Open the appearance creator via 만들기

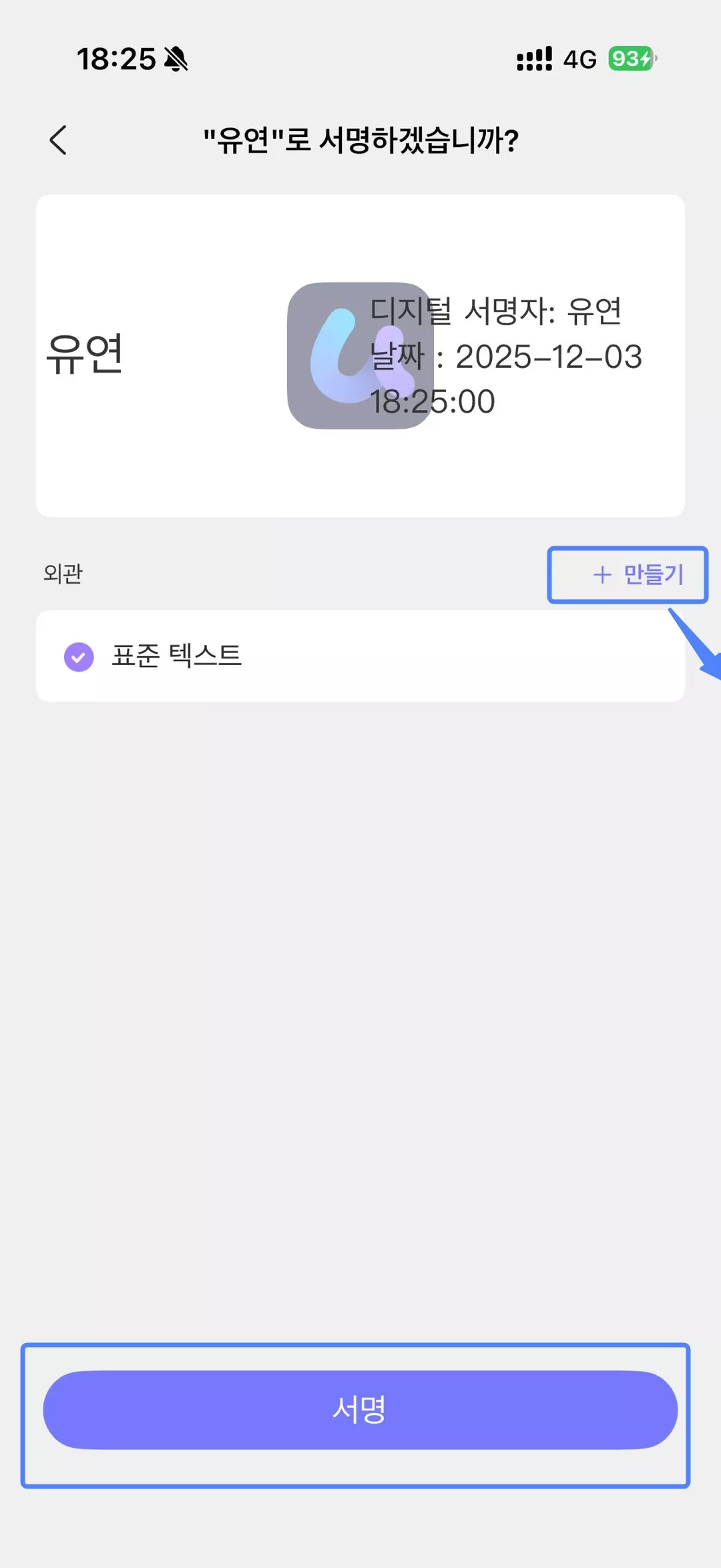point(628,575)
